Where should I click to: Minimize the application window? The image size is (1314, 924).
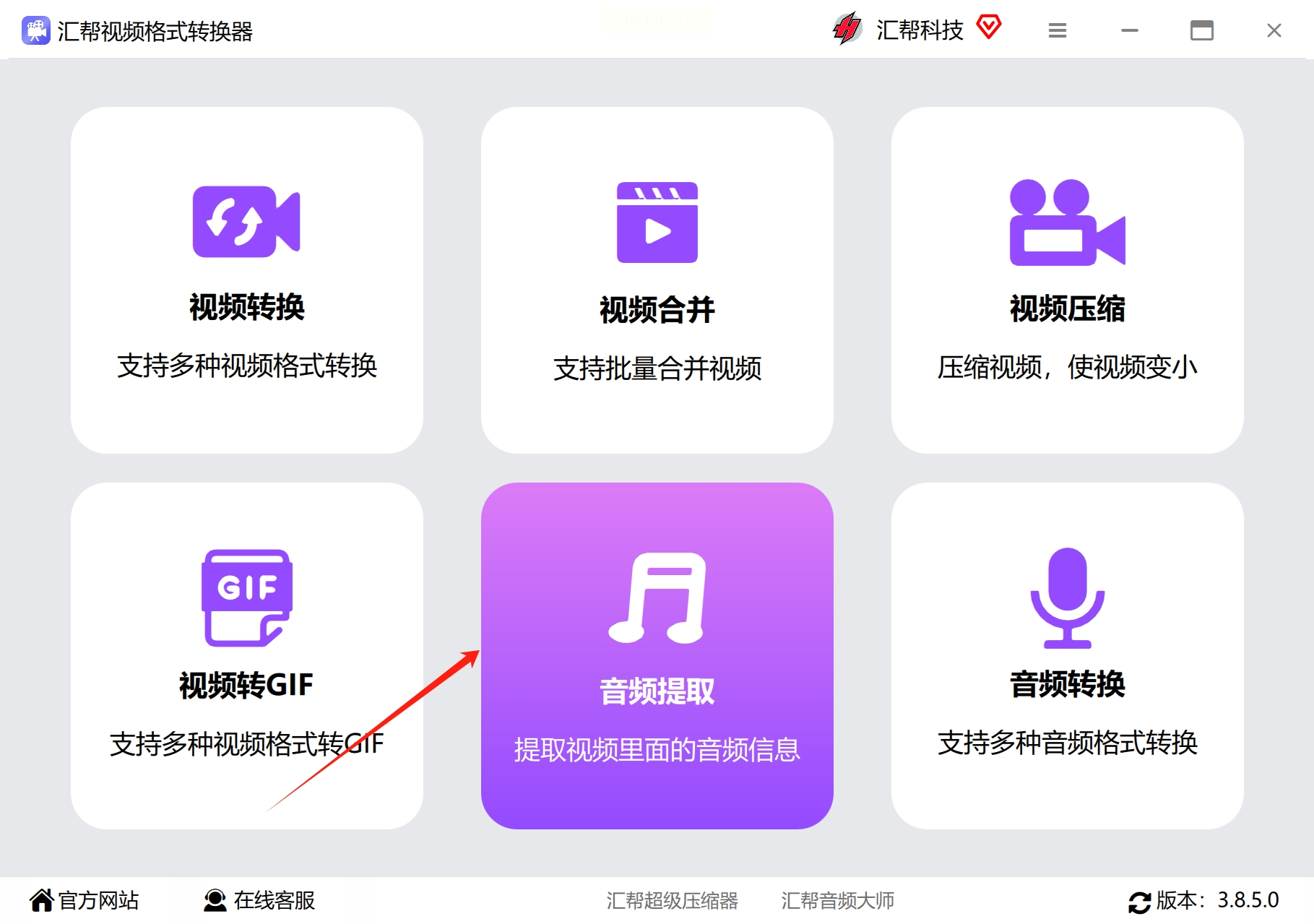pos(1130,30)
